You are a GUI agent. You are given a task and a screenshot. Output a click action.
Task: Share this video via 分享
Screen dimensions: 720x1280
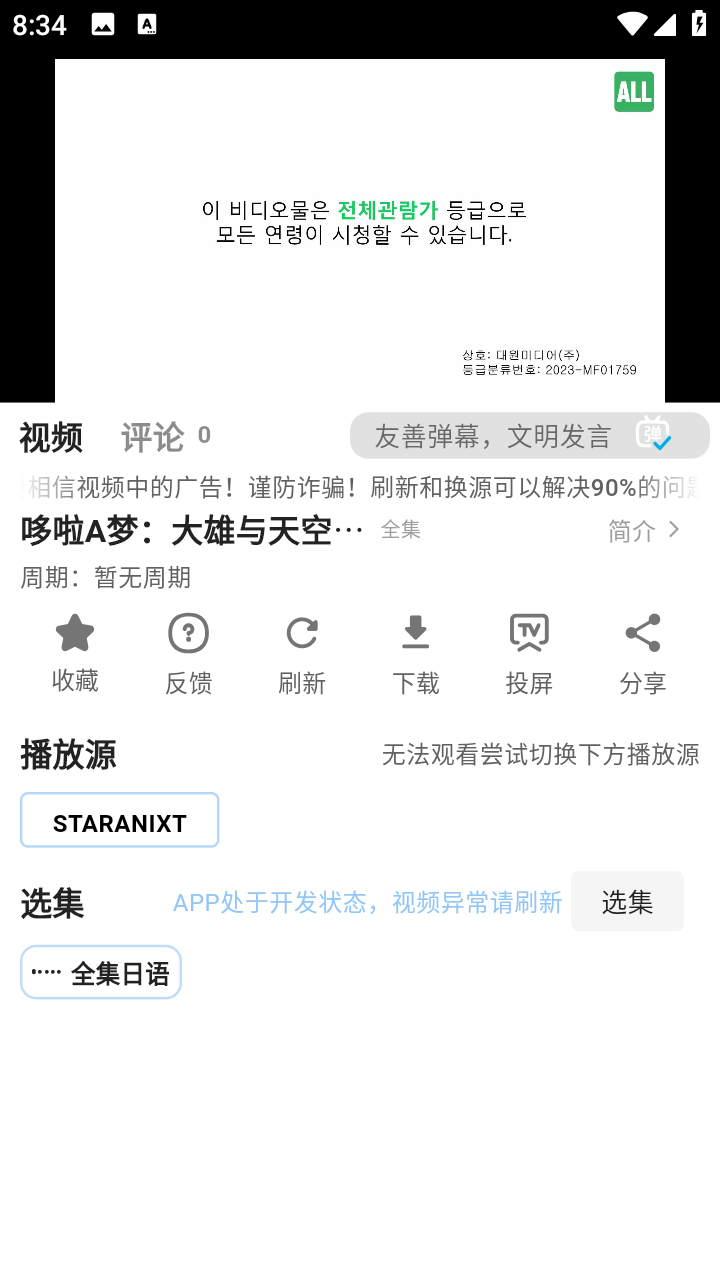pyautogui.click(x=642, y=653)
